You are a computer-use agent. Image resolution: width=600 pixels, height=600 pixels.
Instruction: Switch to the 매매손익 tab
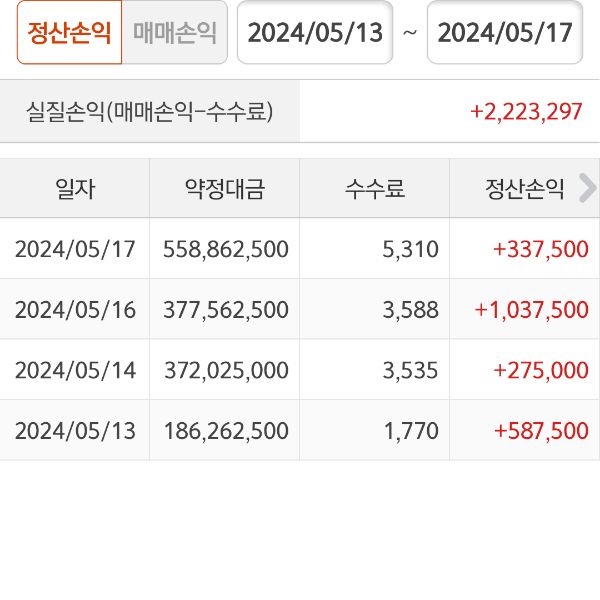point(174,33)
